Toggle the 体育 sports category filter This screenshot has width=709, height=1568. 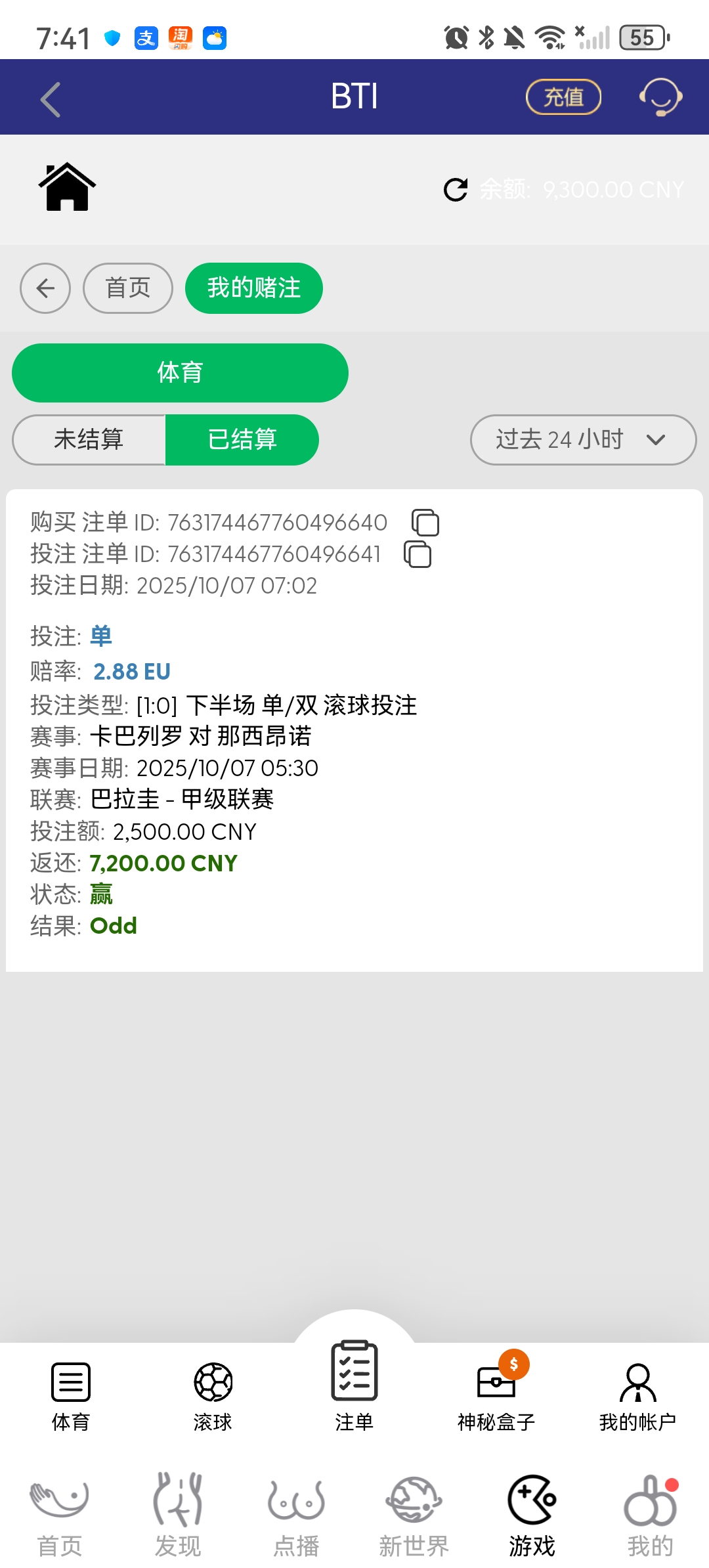177,372
